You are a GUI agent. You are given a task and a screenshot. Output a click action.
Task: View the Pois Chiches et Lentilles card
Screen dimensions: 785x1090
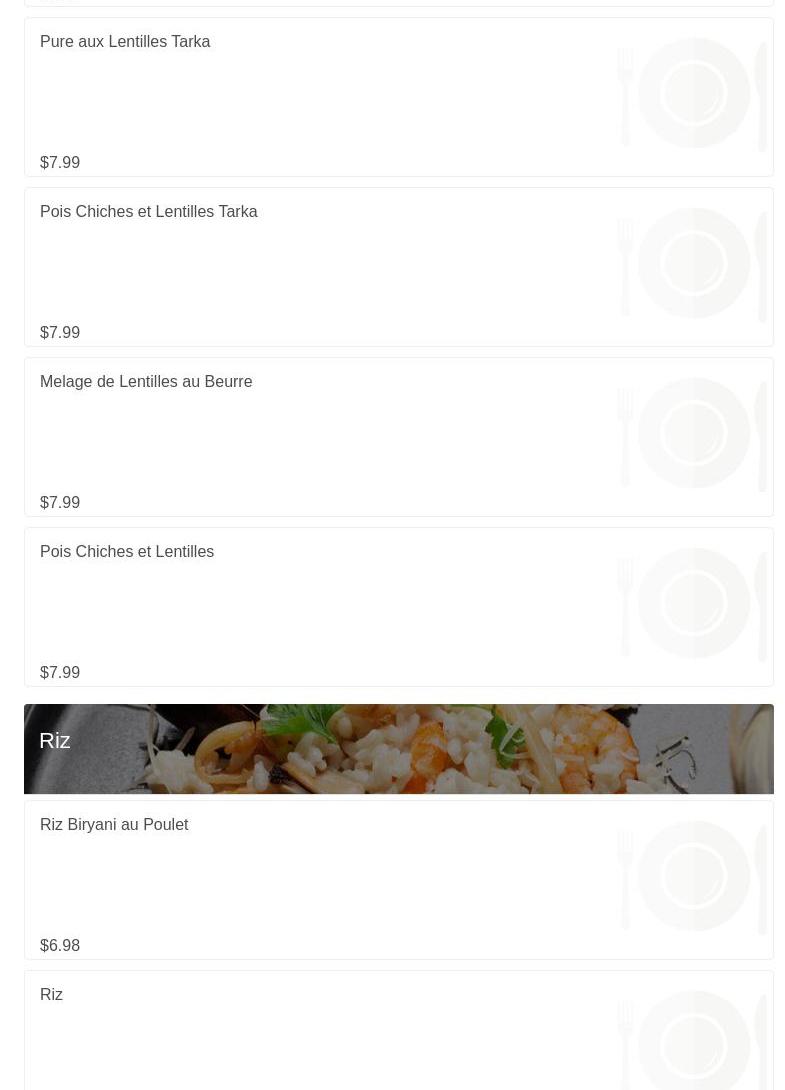[398, 607]
